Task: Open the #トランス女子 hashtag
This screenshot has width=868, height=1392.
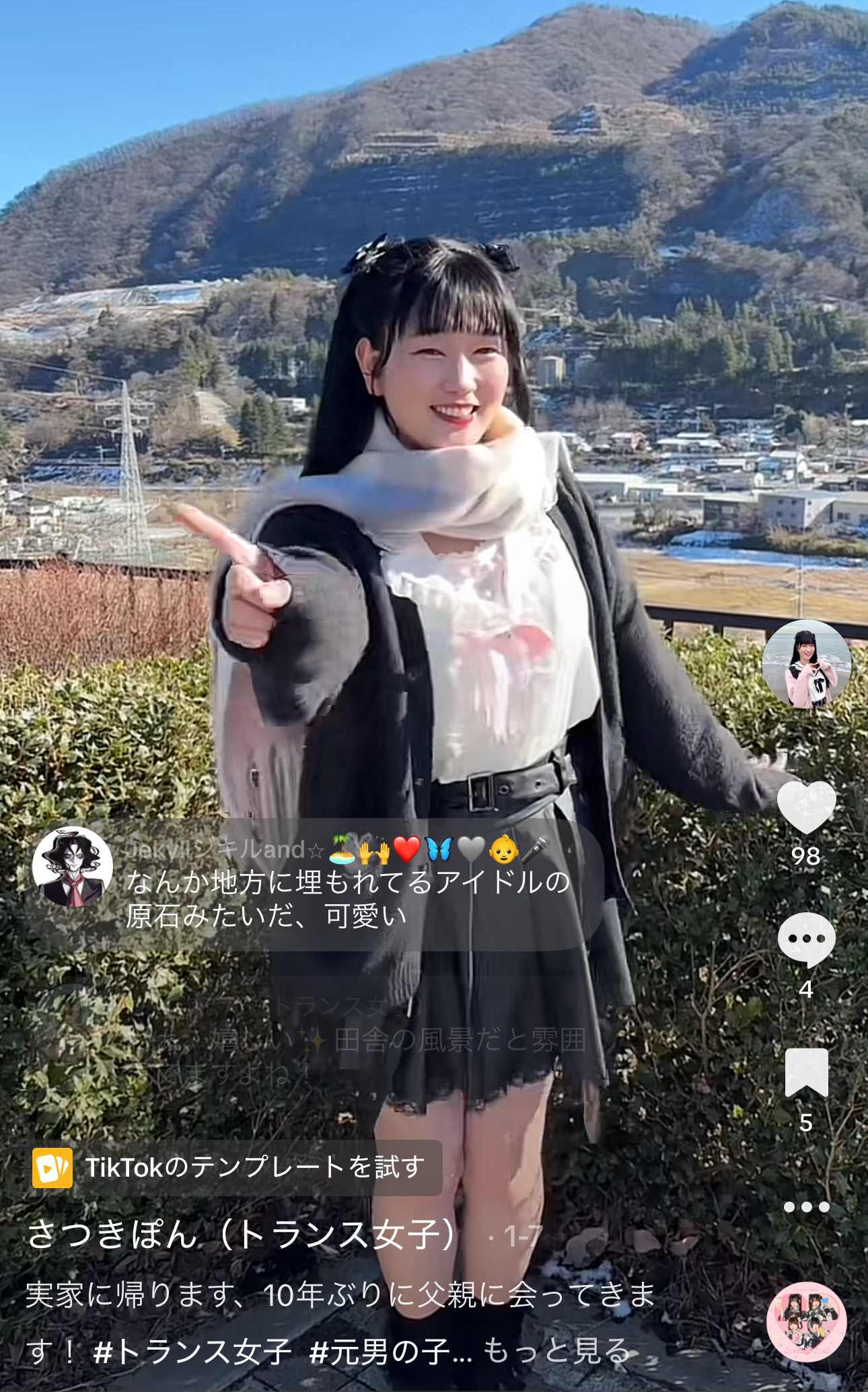Action: [x=192, y=1351]
